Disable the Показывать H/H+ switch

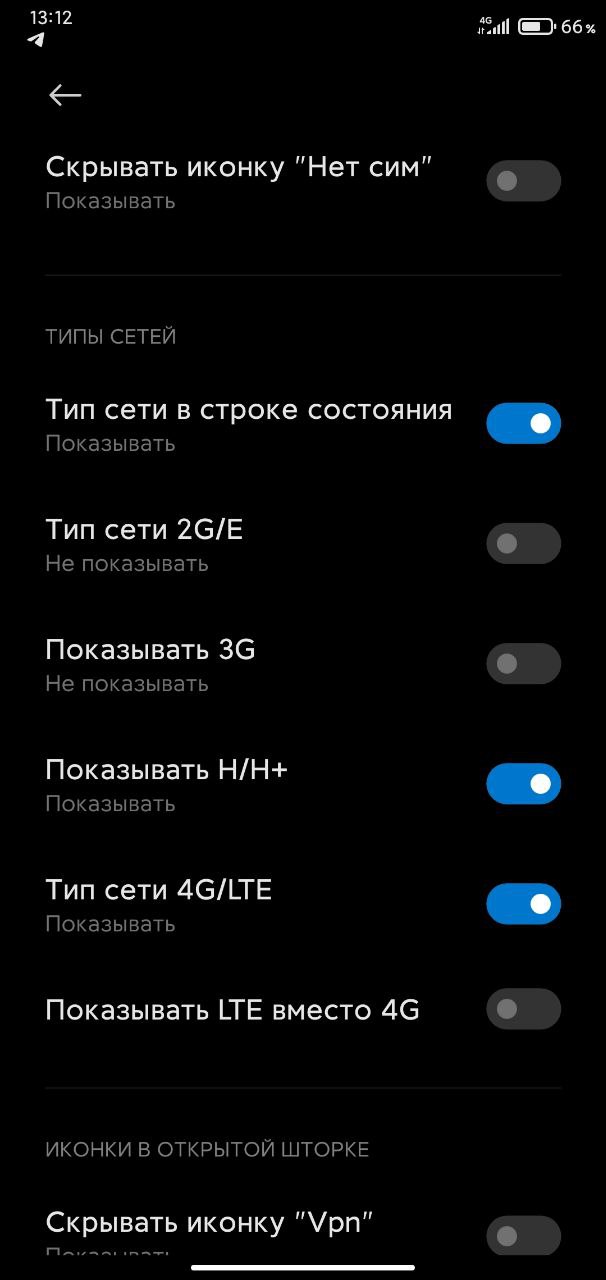(x=523, y=783)
